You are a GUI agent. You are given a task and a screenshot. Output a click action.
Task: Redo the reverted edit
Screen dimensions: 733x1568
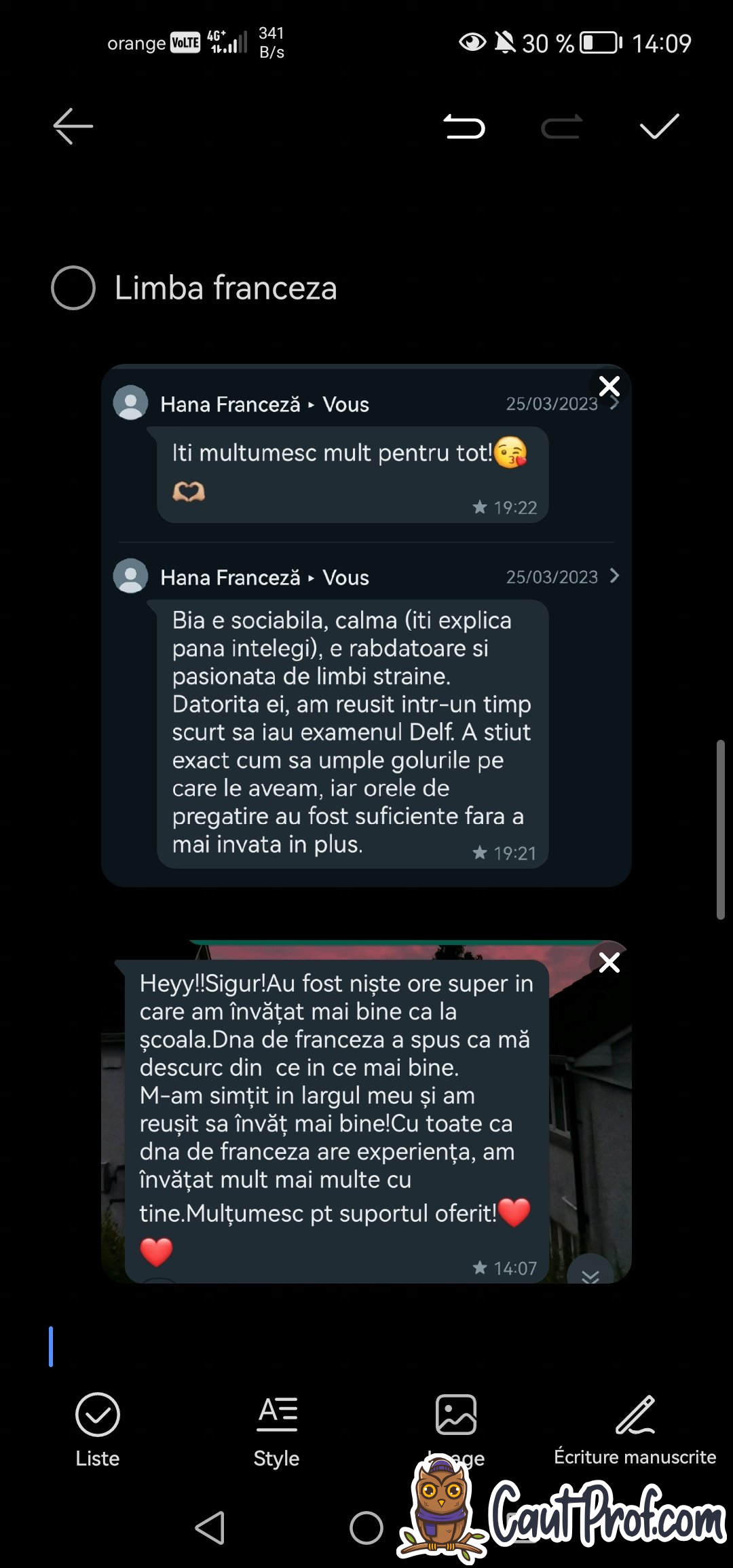(x=562, y=126)
